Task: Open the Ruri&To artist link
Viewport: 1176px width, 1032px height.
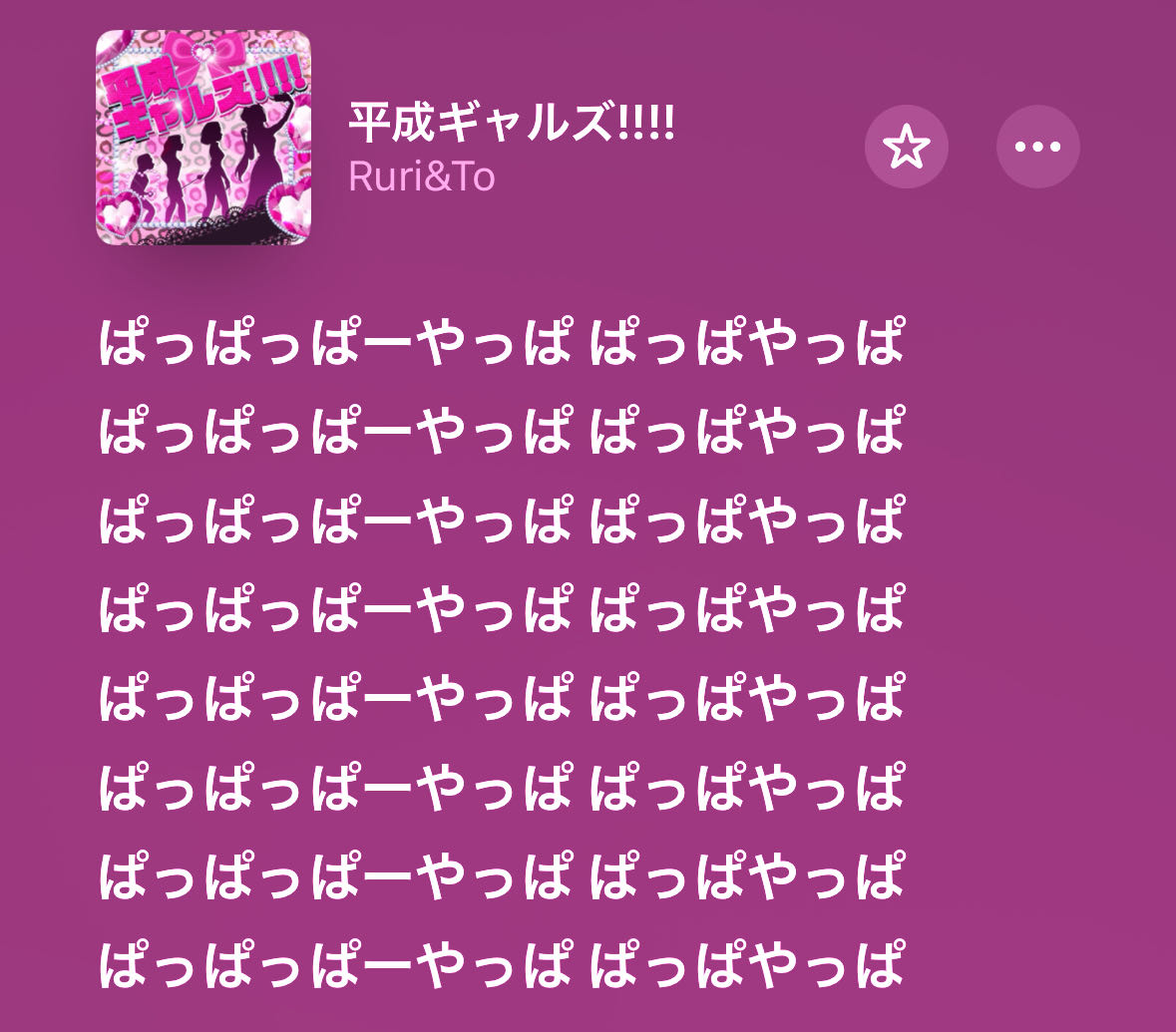Action: [421, 176]
